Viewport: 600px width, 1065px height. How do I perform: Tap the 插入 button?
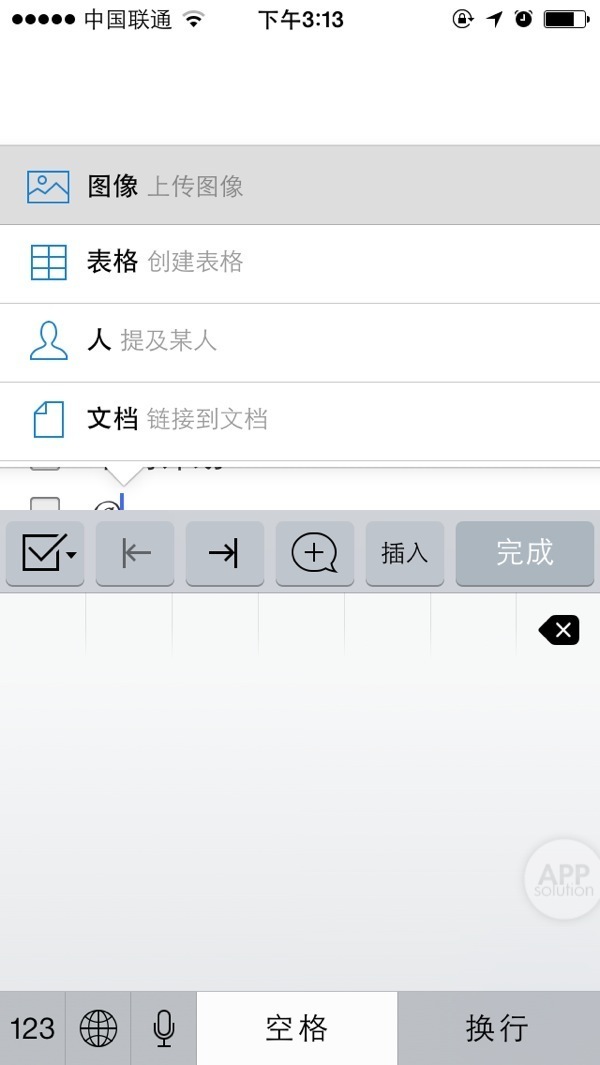point(405,553)
